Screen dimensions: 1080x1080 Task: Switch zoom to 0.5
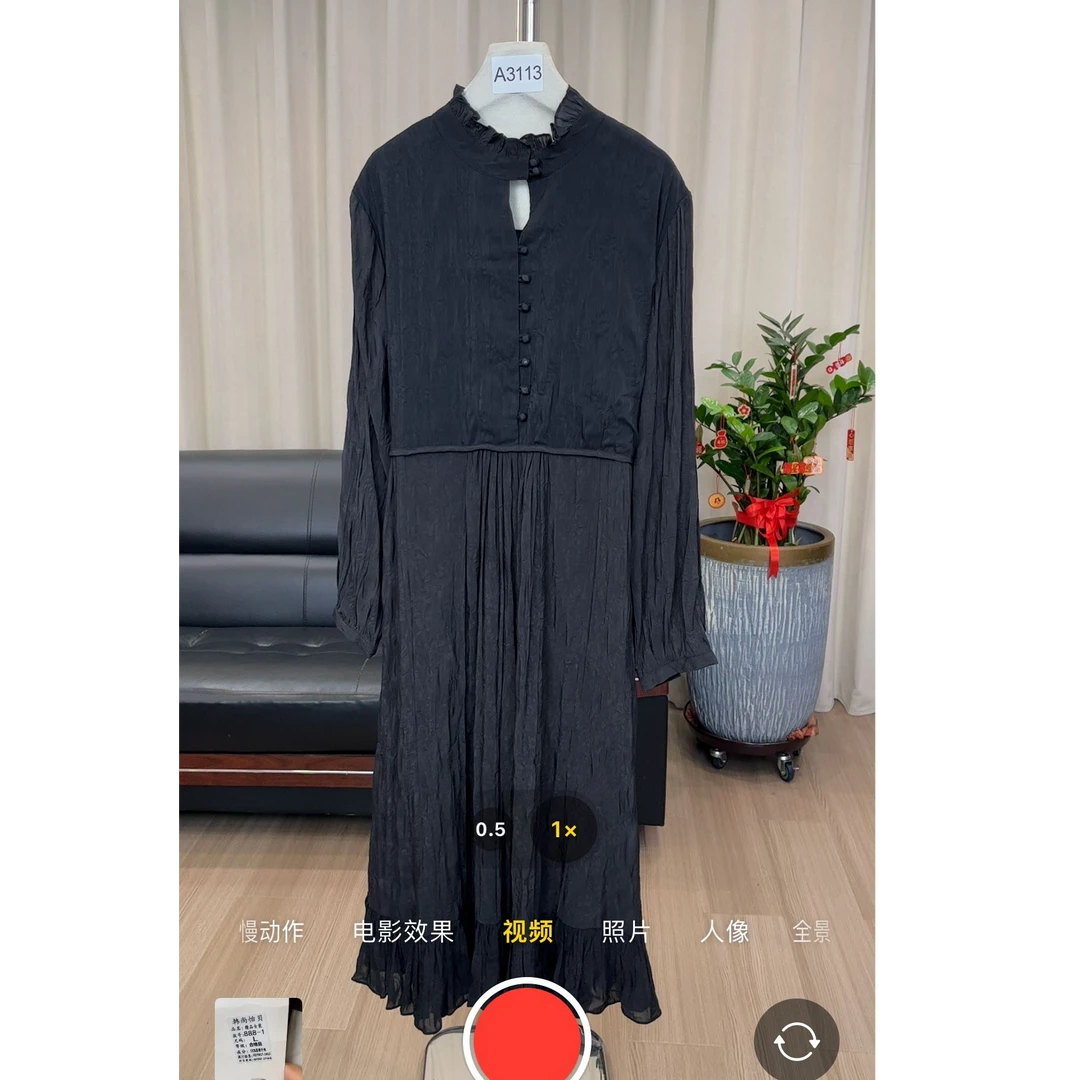click(490, 830)
